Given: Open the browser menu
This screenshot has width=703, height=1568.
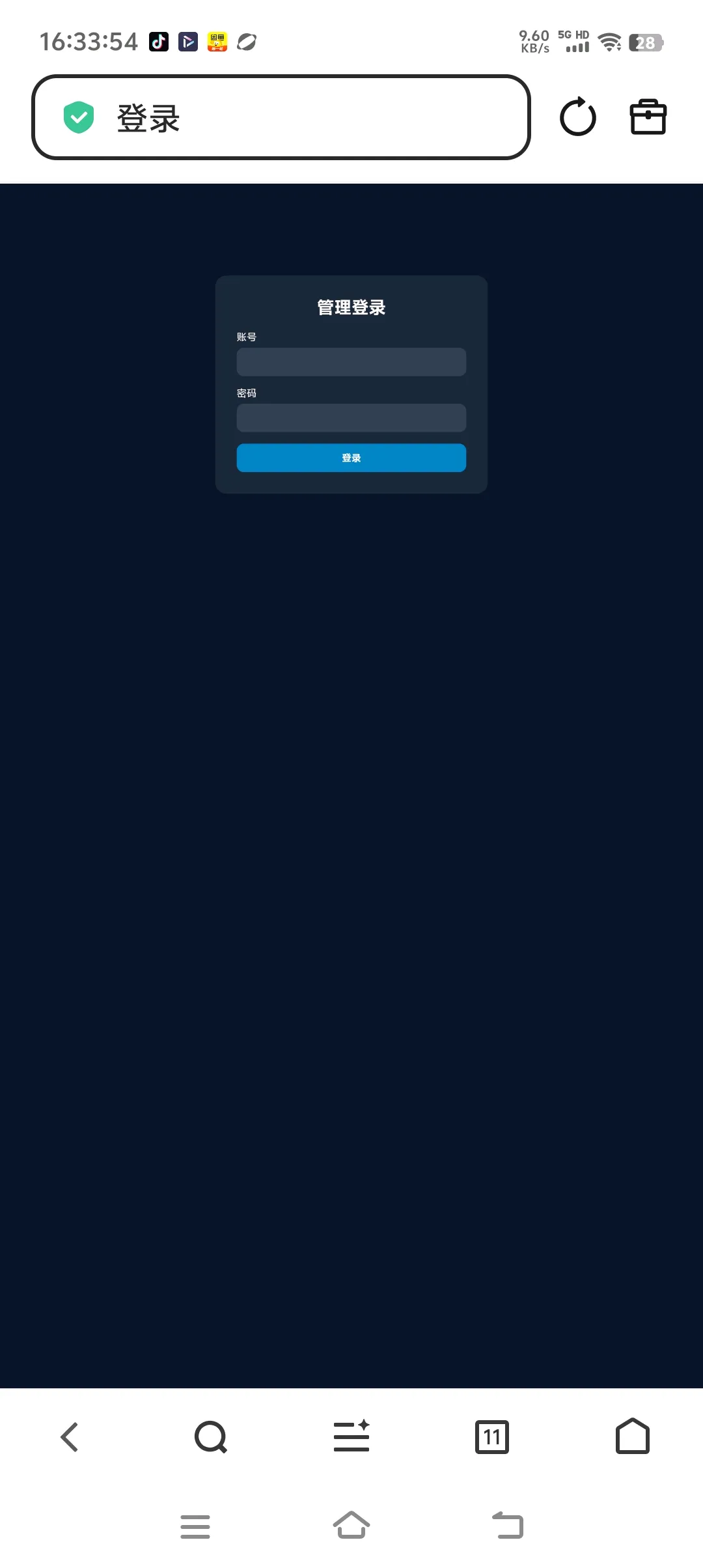Looking at the screenshot, I should tap(351, 1437).
